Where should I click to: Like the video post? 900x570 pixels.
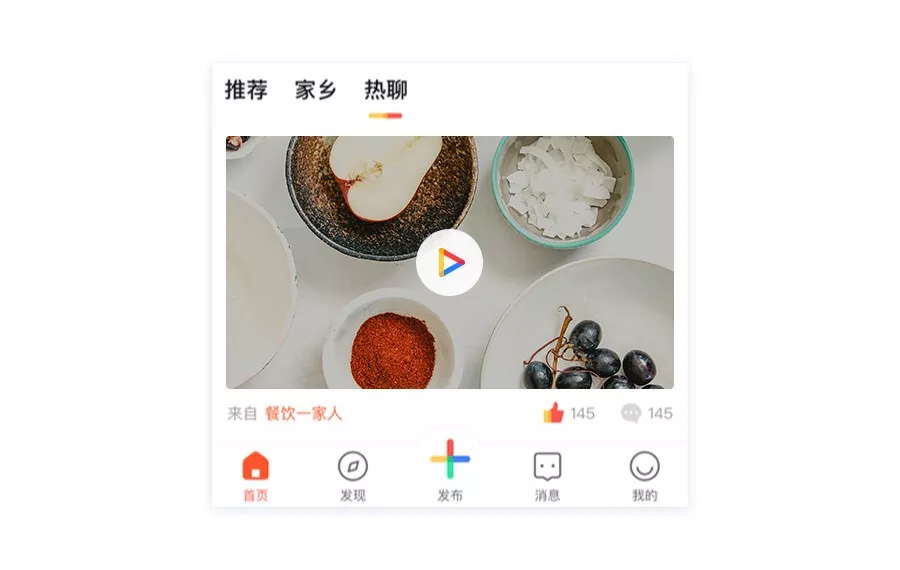click(554, 413)
